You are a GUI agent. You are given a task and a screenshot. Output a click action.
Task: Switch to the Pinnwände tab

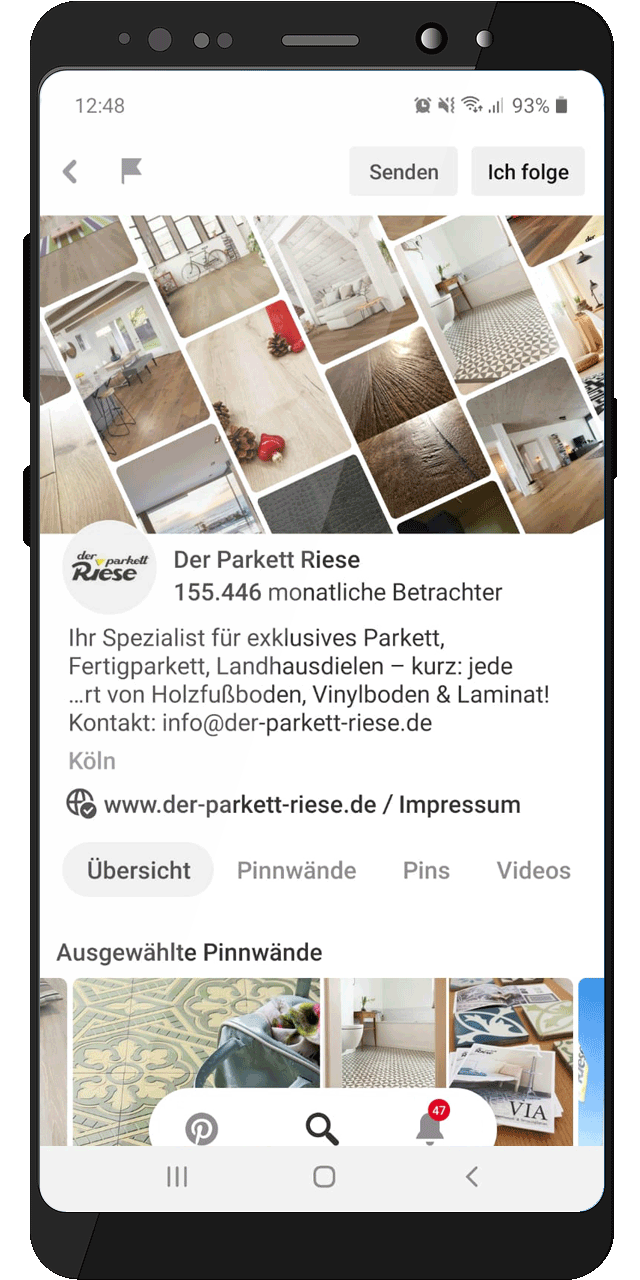coord(296,870)
